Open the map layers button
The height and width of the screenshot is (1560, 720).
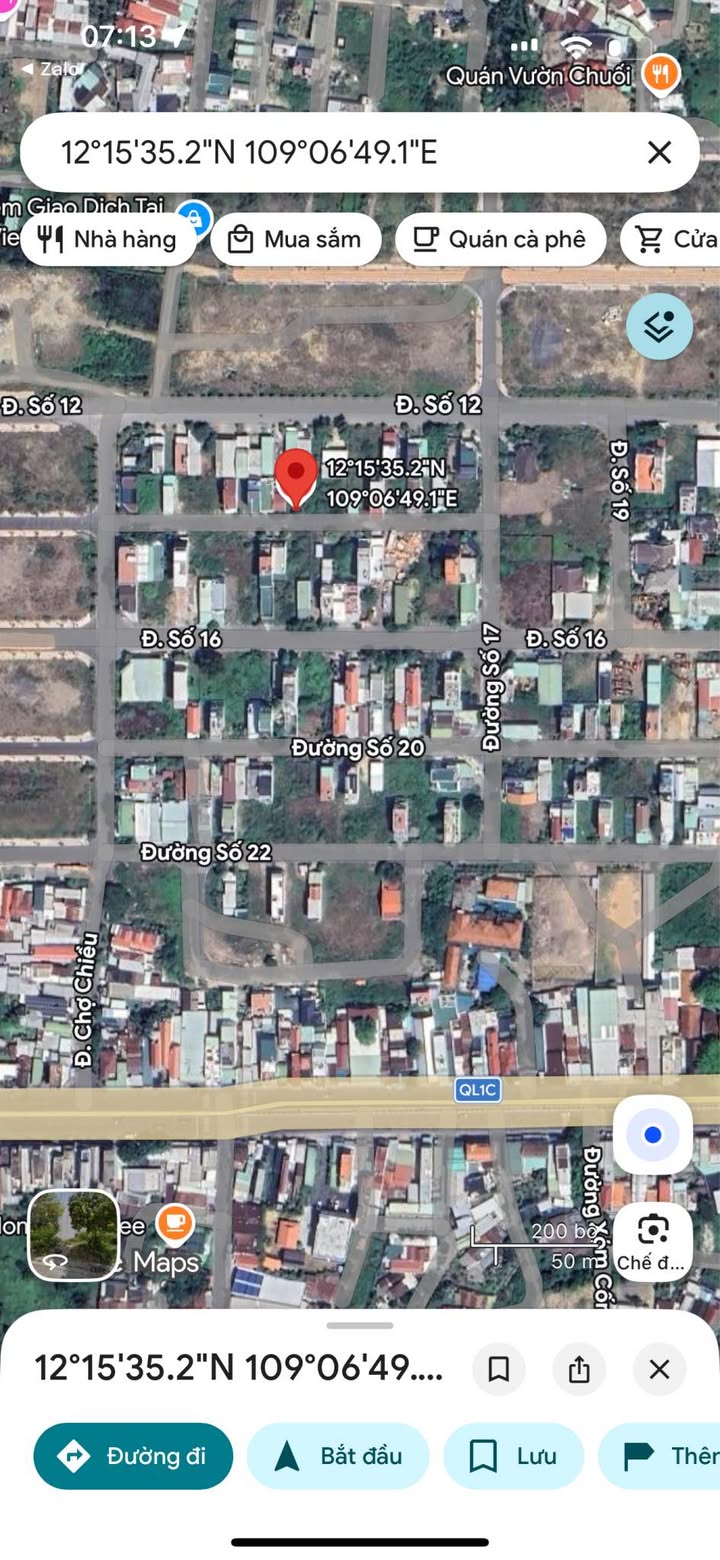coord(659,326)
